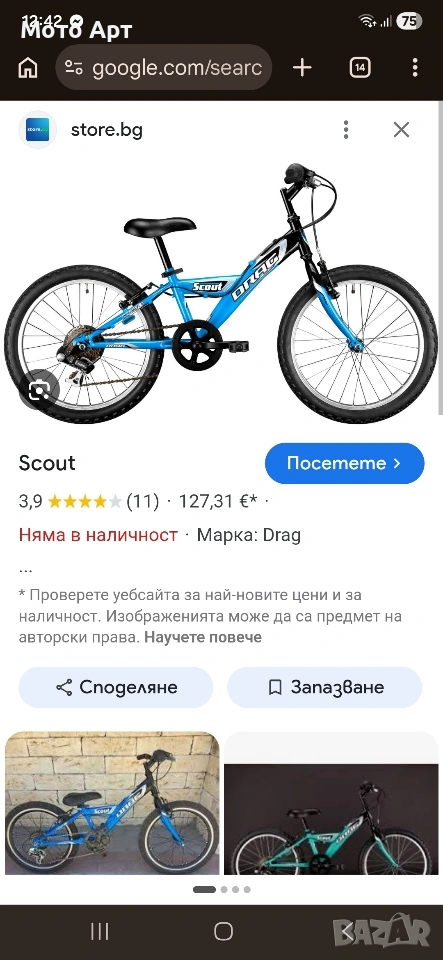Go to Chrome's home page icon
The width and height of the screenshot is (443, 960).
coord(28,68)
